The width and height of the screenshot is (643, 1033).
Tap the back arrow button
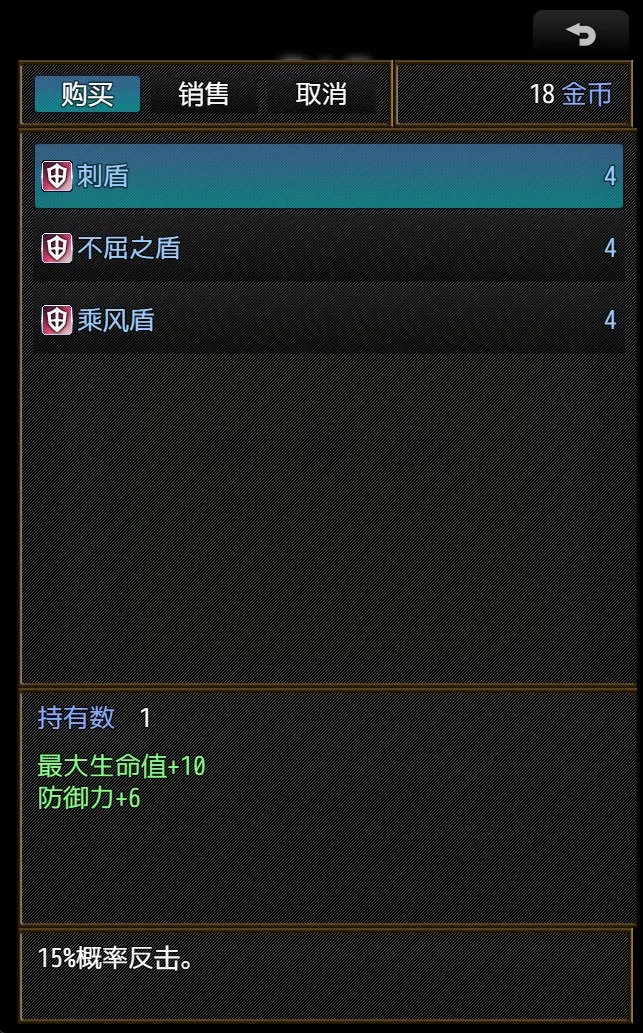pyautogui.click(x=579, y=34)
